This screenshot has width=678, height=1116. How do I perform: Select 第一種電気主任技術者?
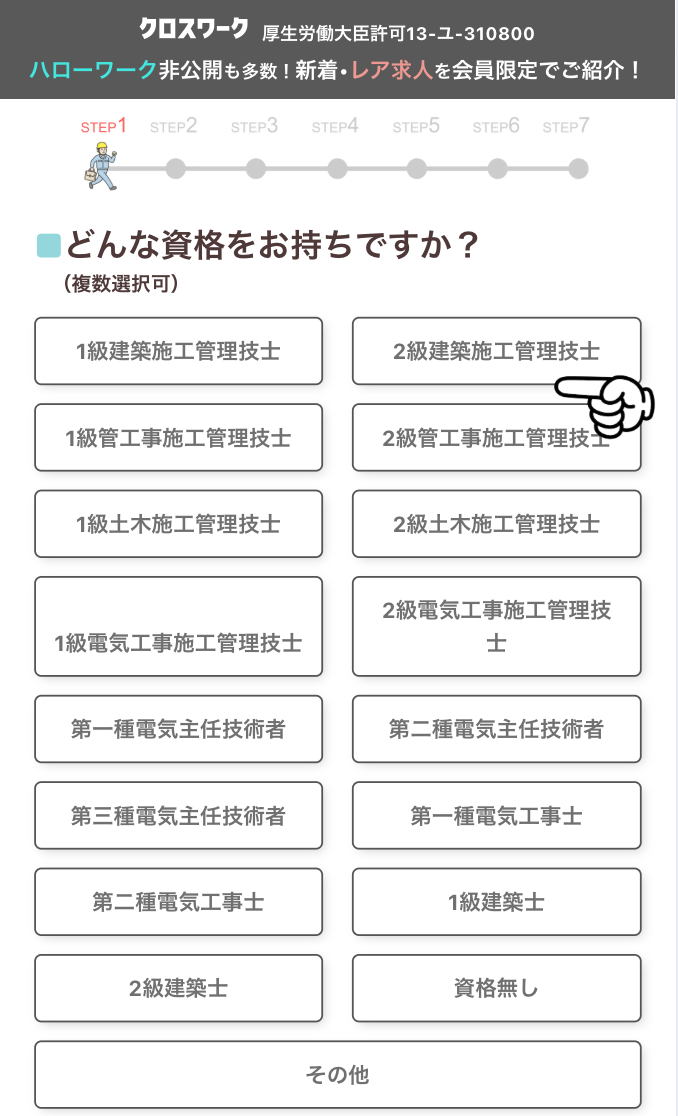coord(179,729)
